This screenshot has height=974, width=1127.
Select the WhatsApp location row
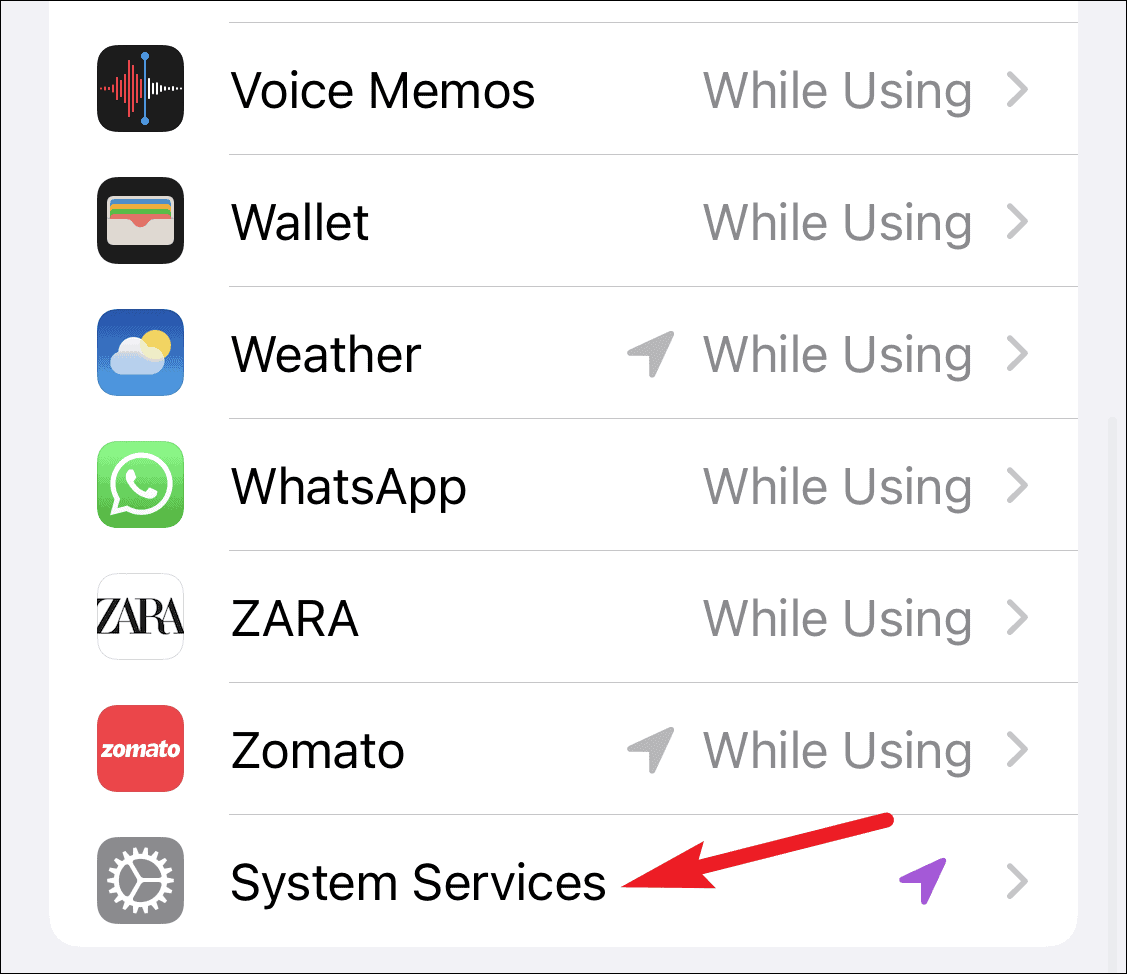pyautogui.click(x=600, y=485)
